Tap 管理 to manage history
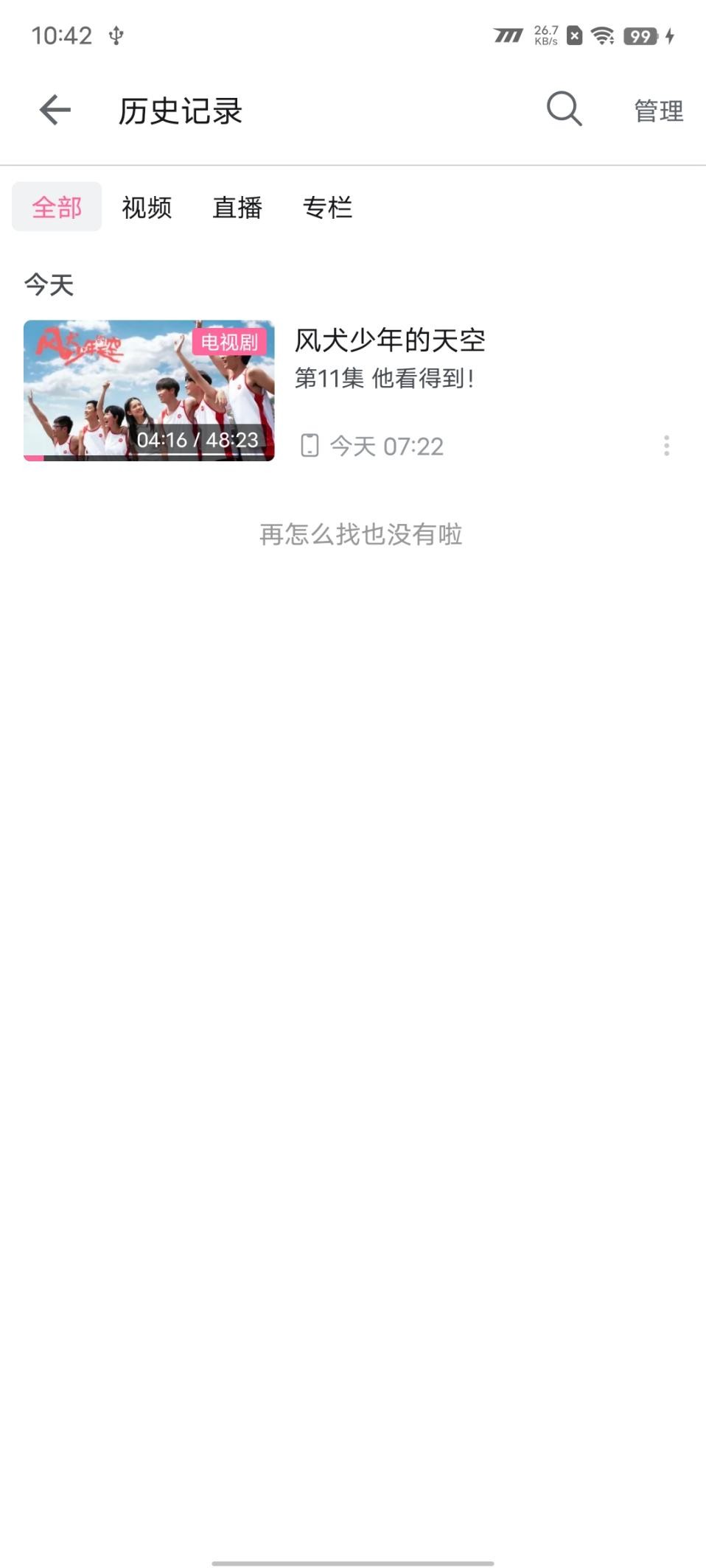 pos(658,111)
